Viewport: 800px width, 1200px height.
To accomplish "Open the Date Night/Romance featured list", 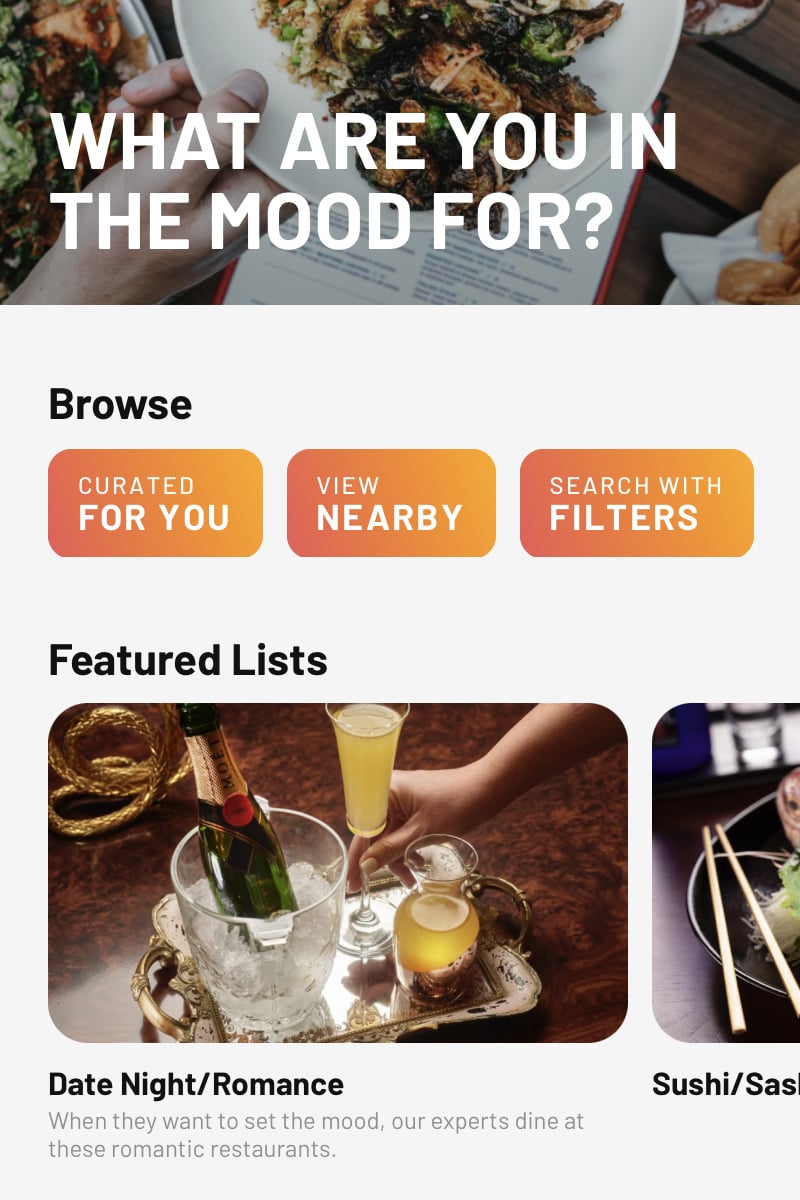I will [x=337, y=872].
